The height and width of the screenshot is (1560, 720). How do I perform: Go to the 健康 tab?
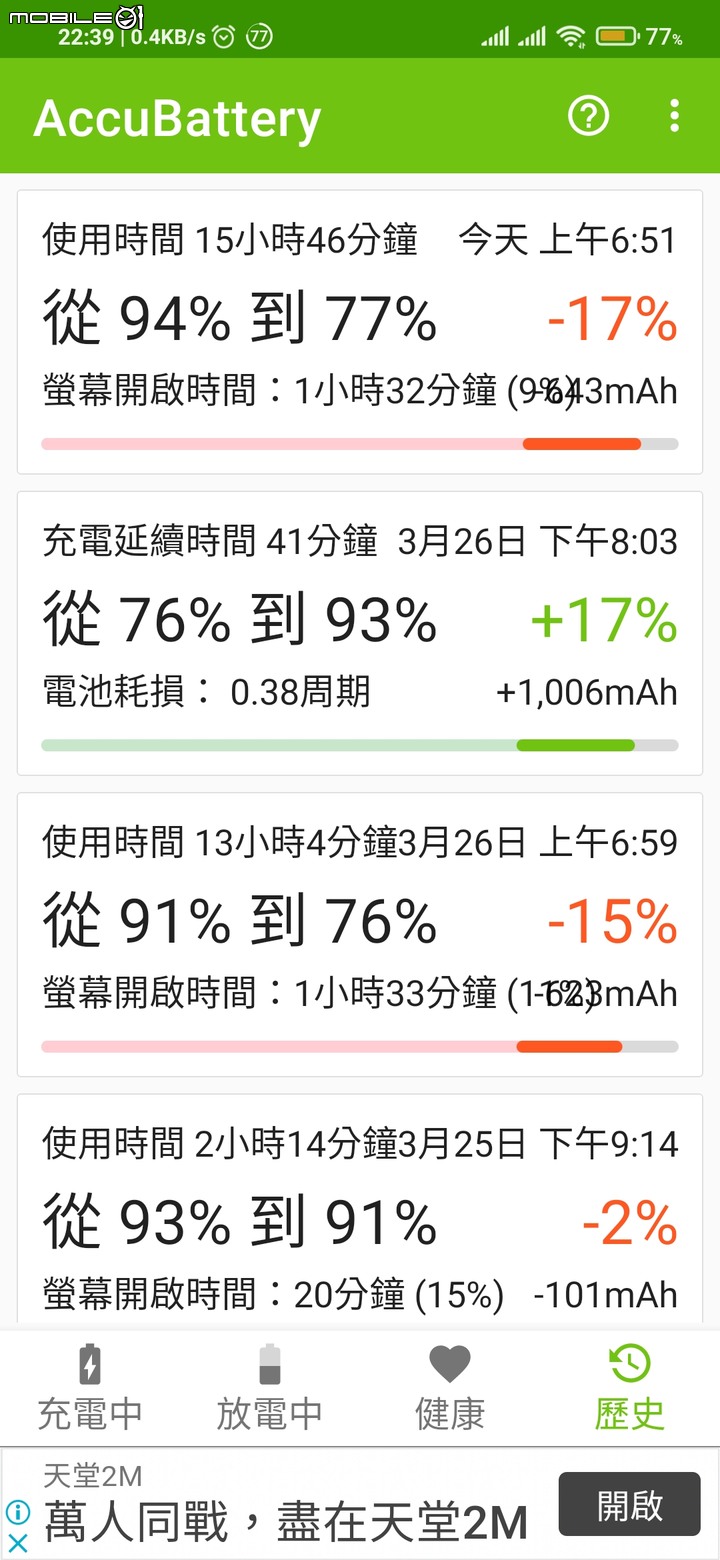coord(450,1388)
